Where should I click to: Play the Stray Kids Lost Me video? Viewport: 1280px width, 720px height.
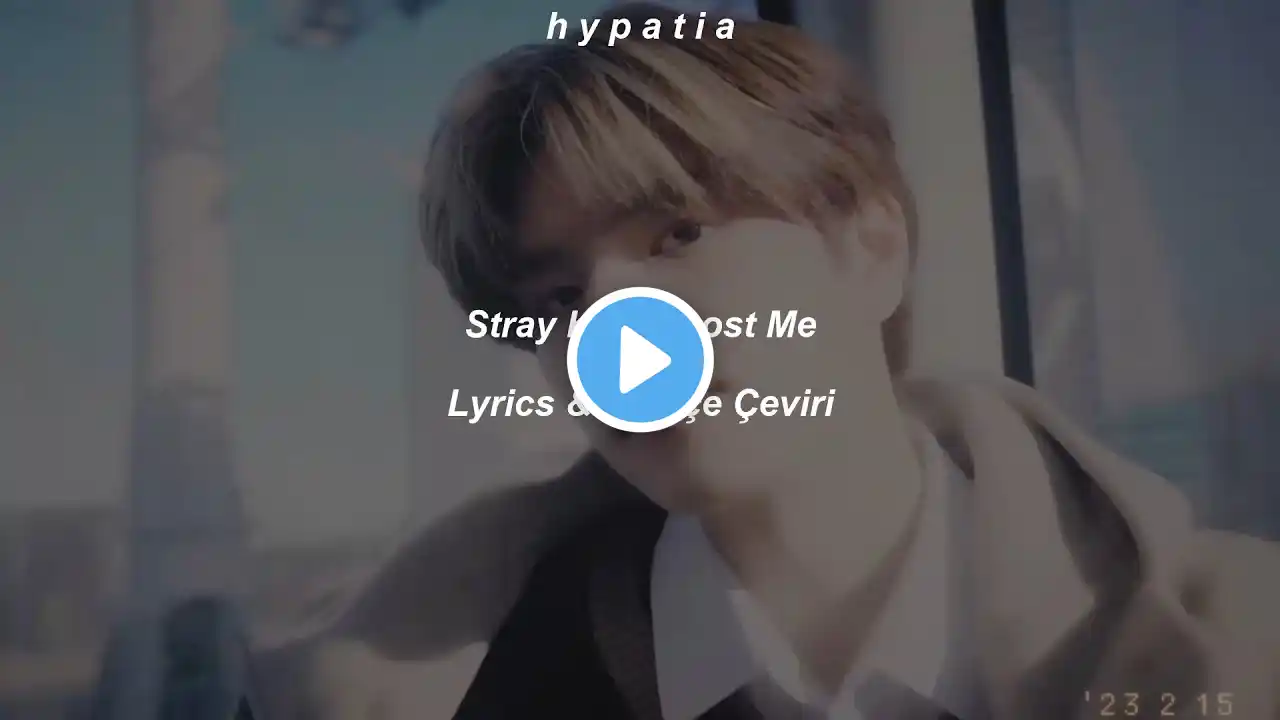tap(640, 360)
